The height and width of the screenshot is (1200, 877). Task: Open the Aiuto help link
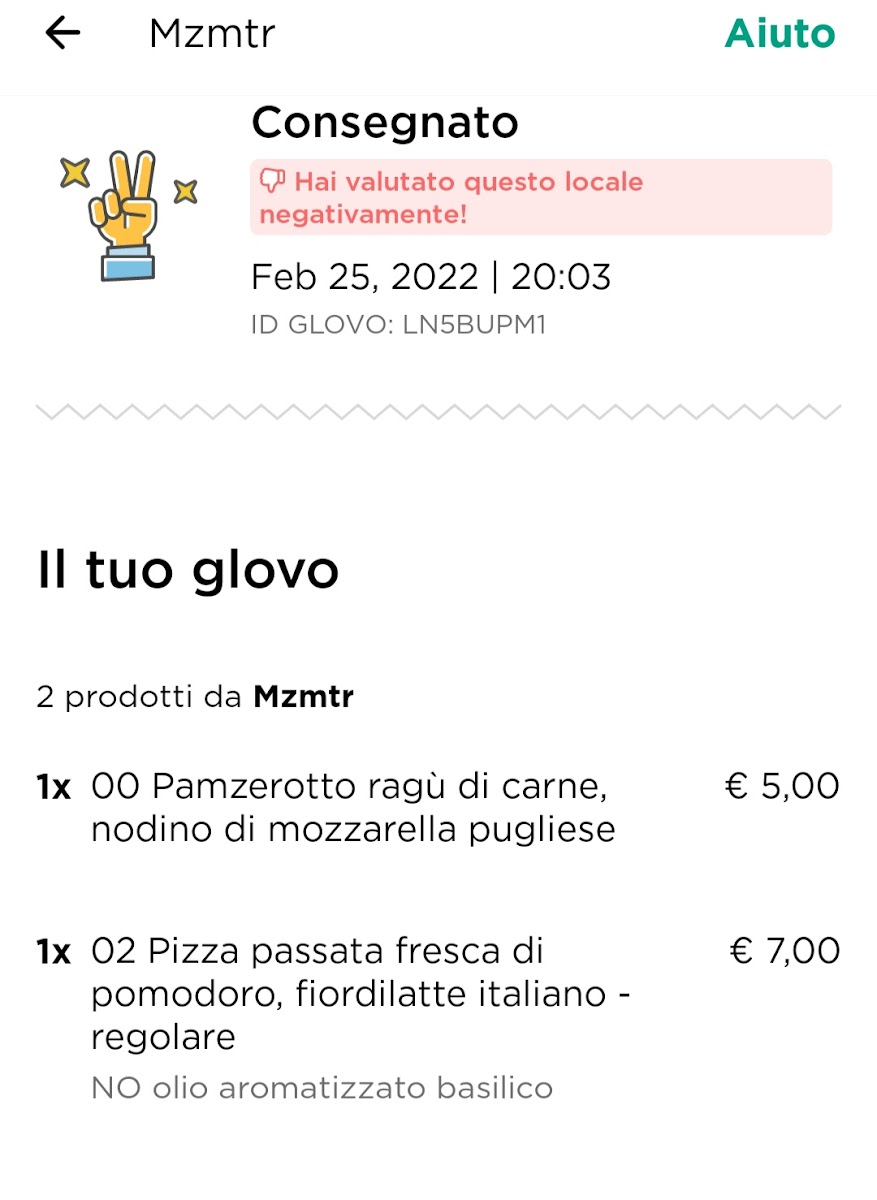click(x=779, y=34)
